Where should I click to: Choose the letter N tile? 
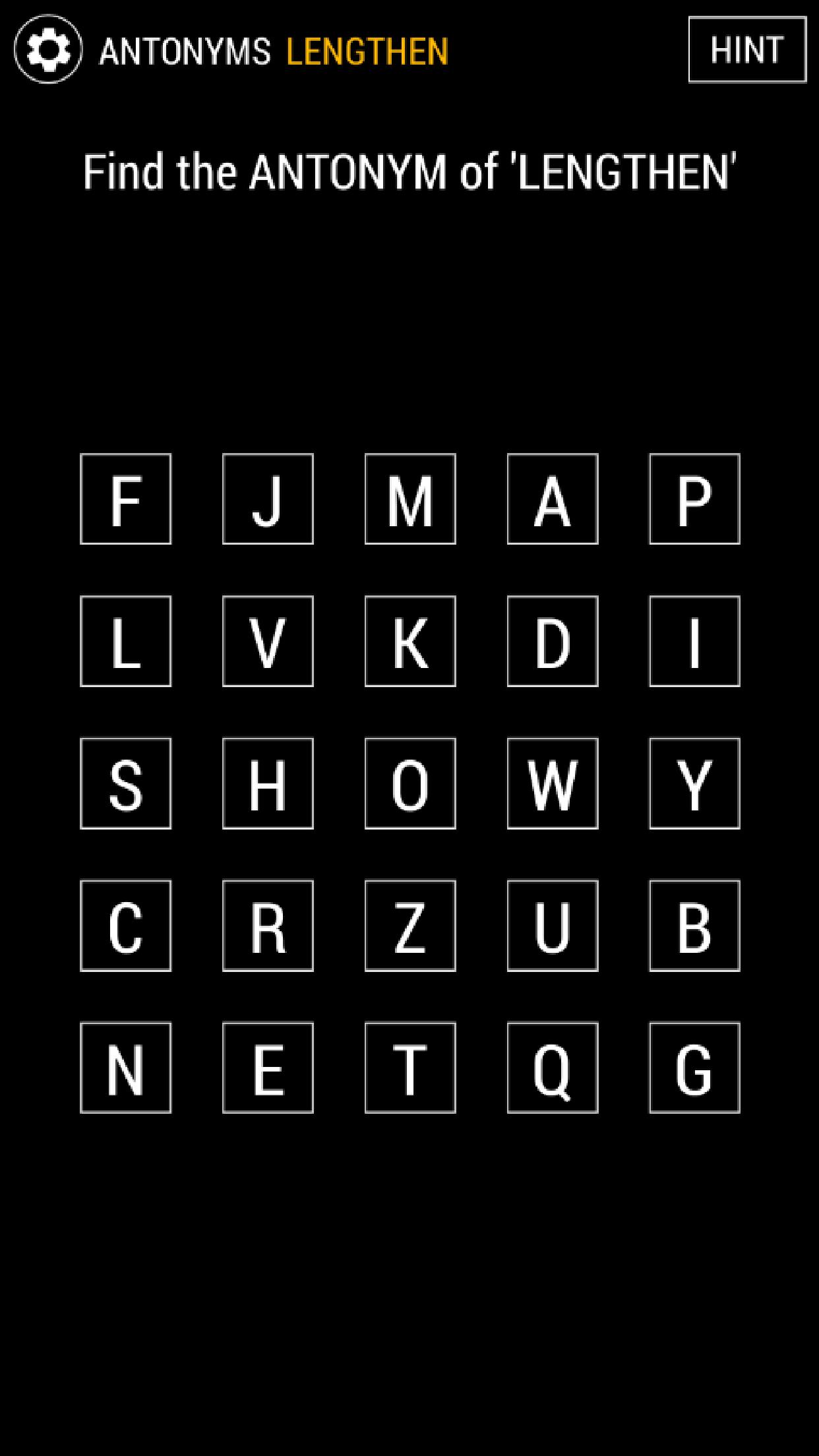pyautogui.click(x=125, y=1068)
